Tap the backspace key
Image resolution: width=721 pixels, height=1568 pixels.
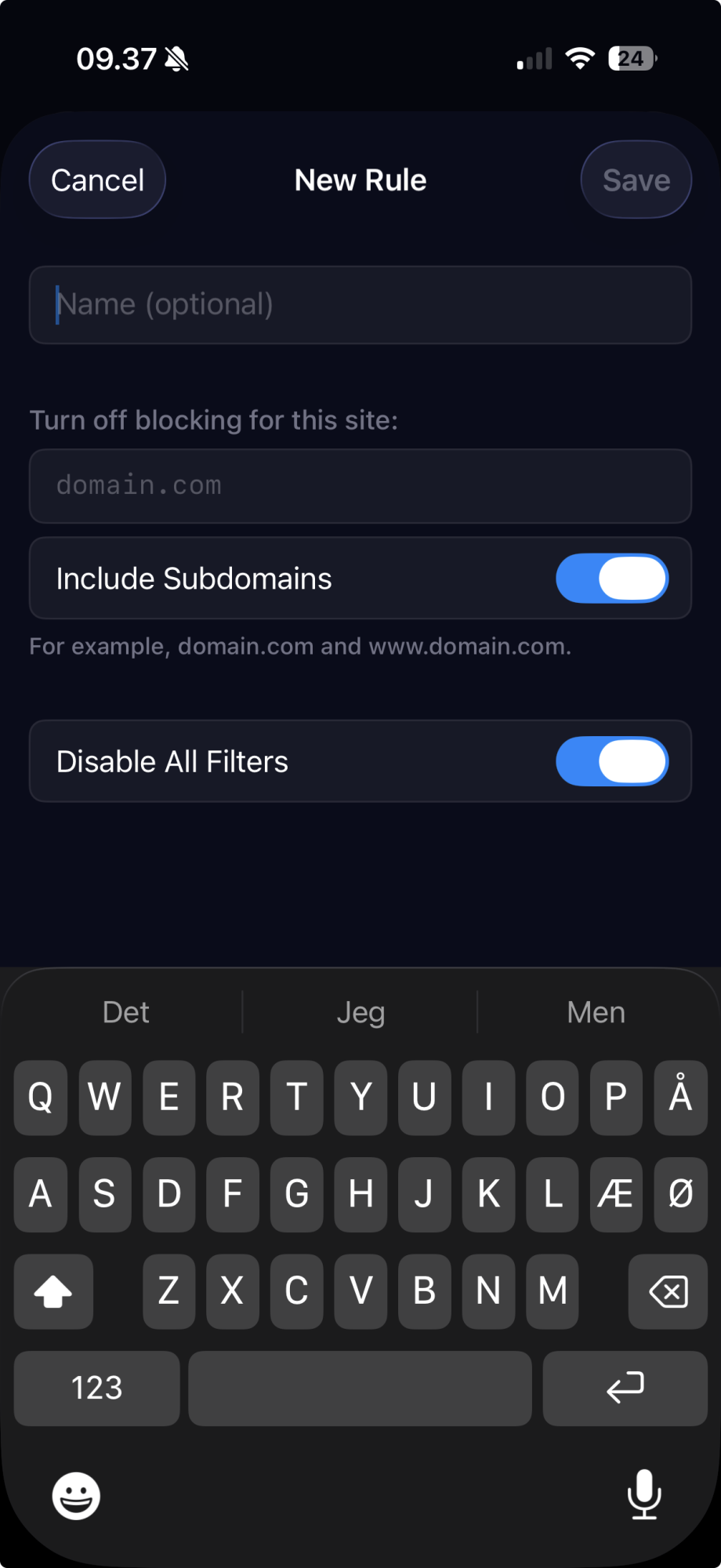668,1291
